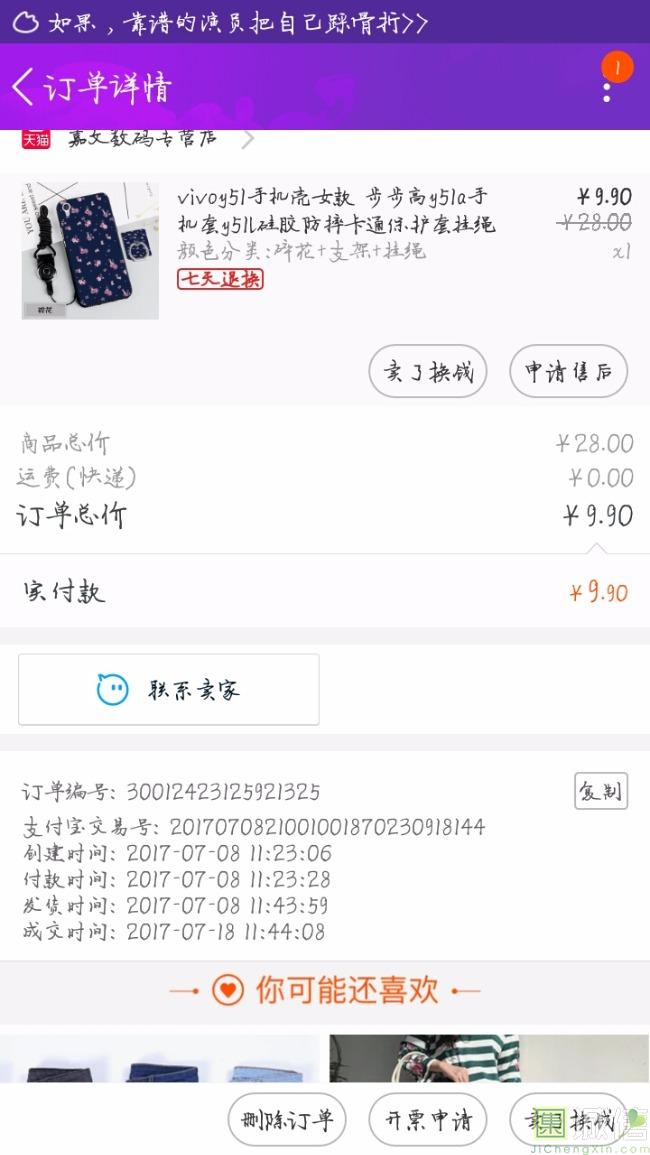View the recommended jeans item

pyautogui.click(x=160, y=1058)
